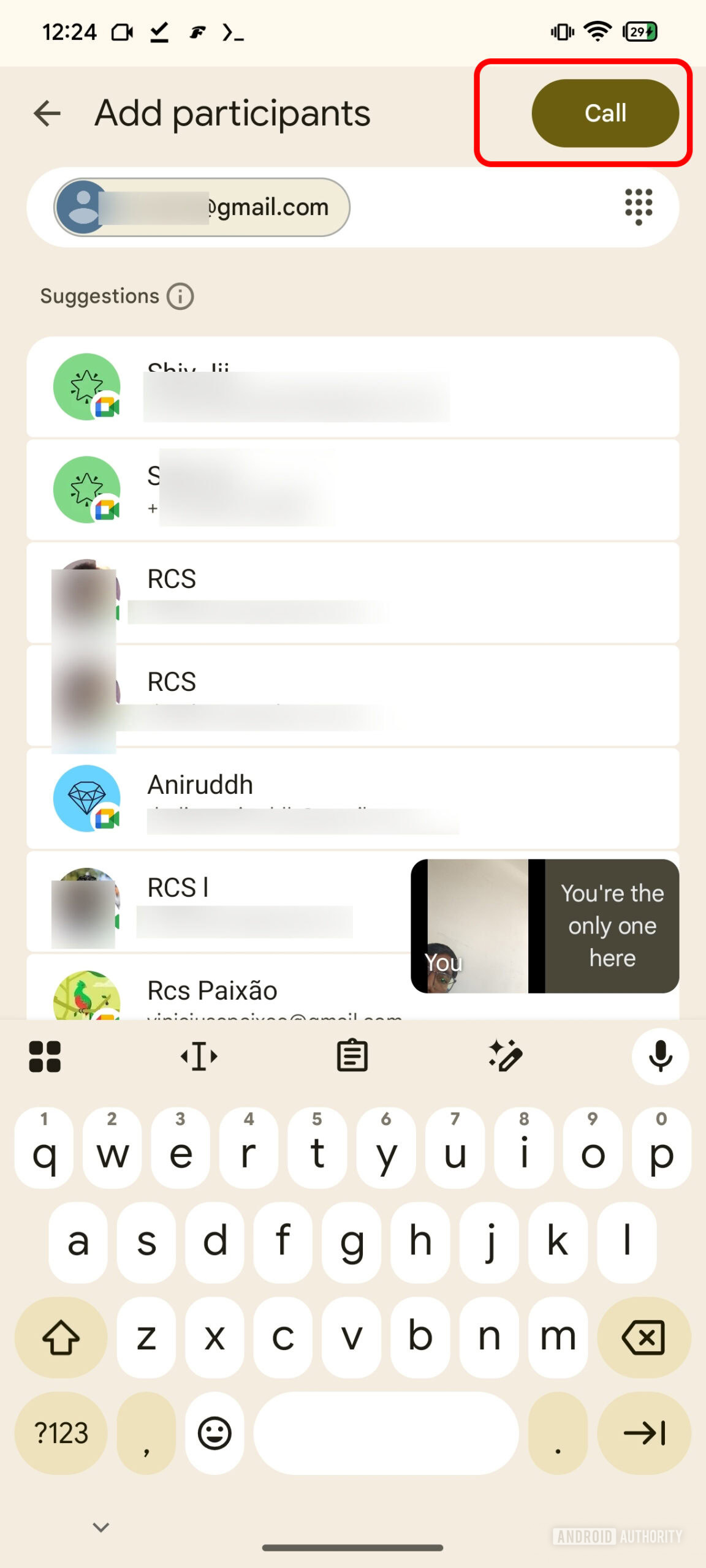Add Shiv Jii to the call
This screenshot has height=1568, width=706.
(x=352, y=386)
